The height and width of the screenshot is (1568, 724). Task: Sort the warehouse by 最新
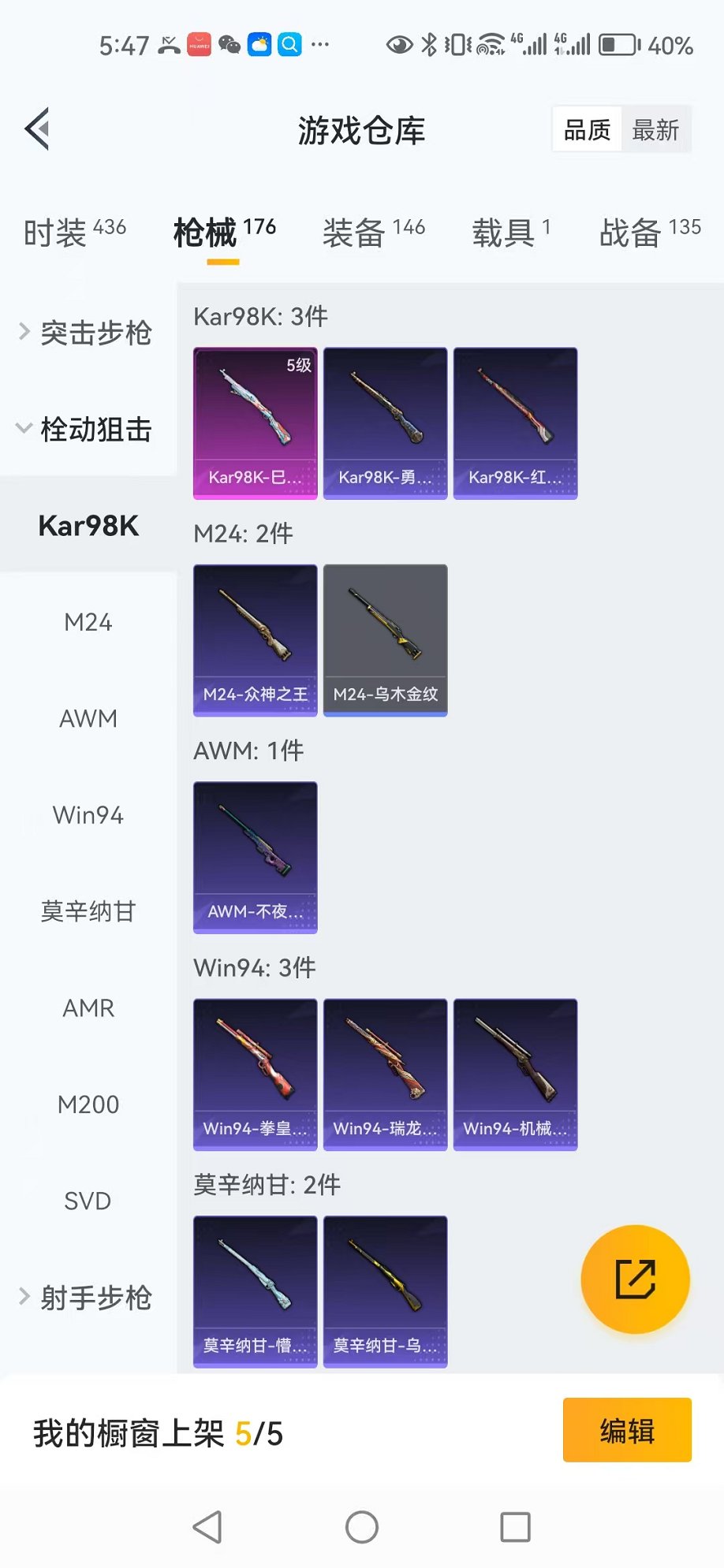click(x=655, y=130)
